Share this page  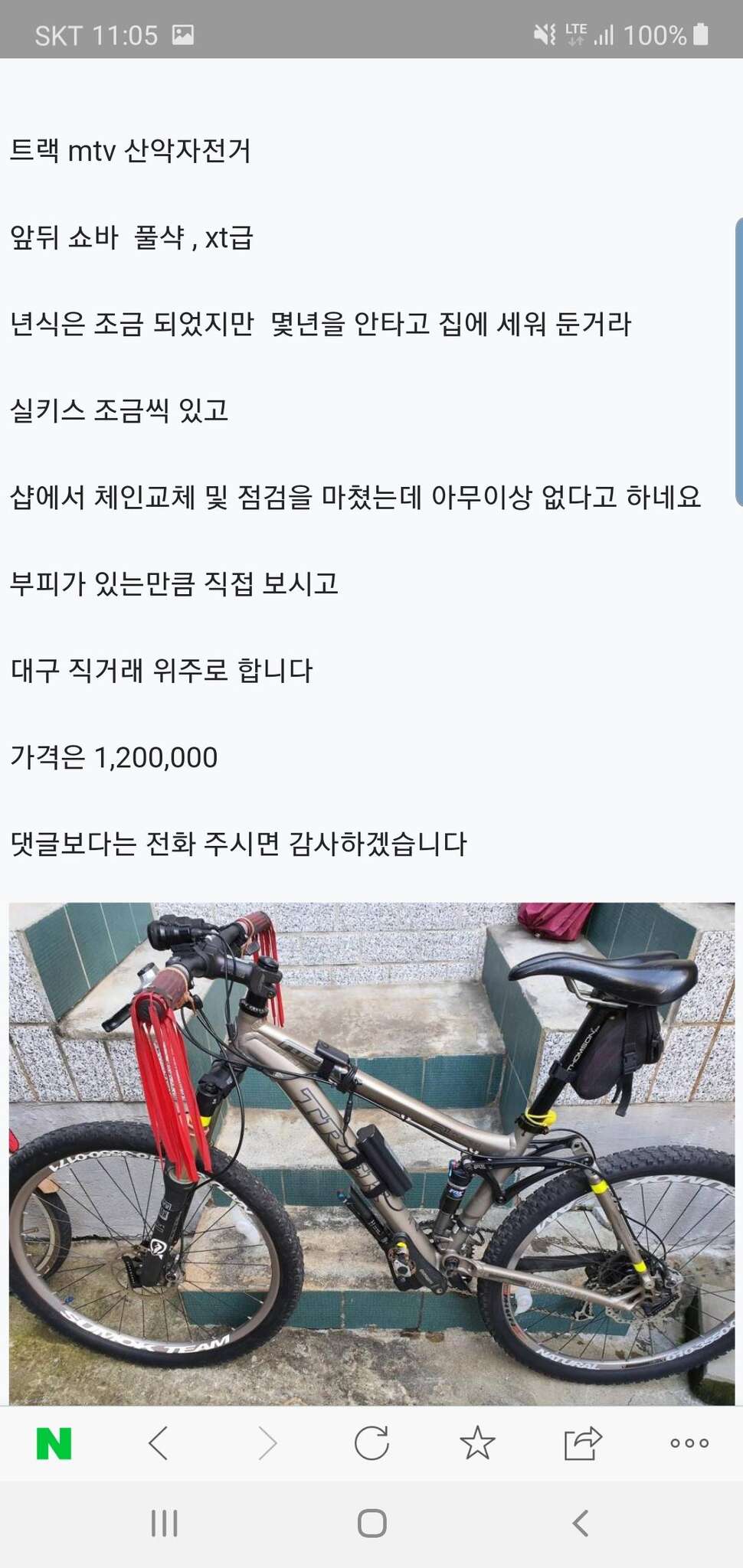pyautogui.click(x=583, y=1443)
